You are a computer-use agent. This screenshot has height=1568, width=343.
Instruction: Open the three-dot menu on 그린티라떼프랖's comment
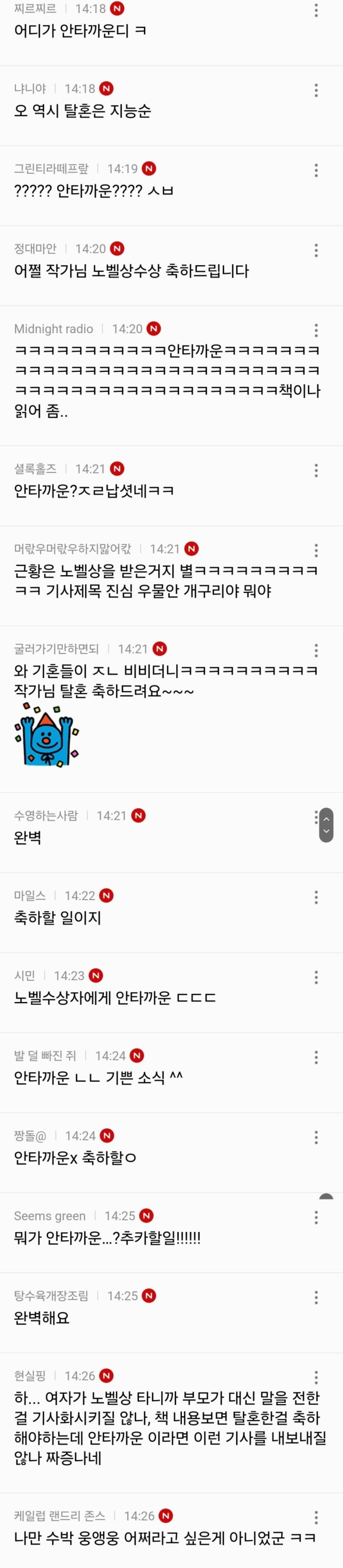[316, 170]
